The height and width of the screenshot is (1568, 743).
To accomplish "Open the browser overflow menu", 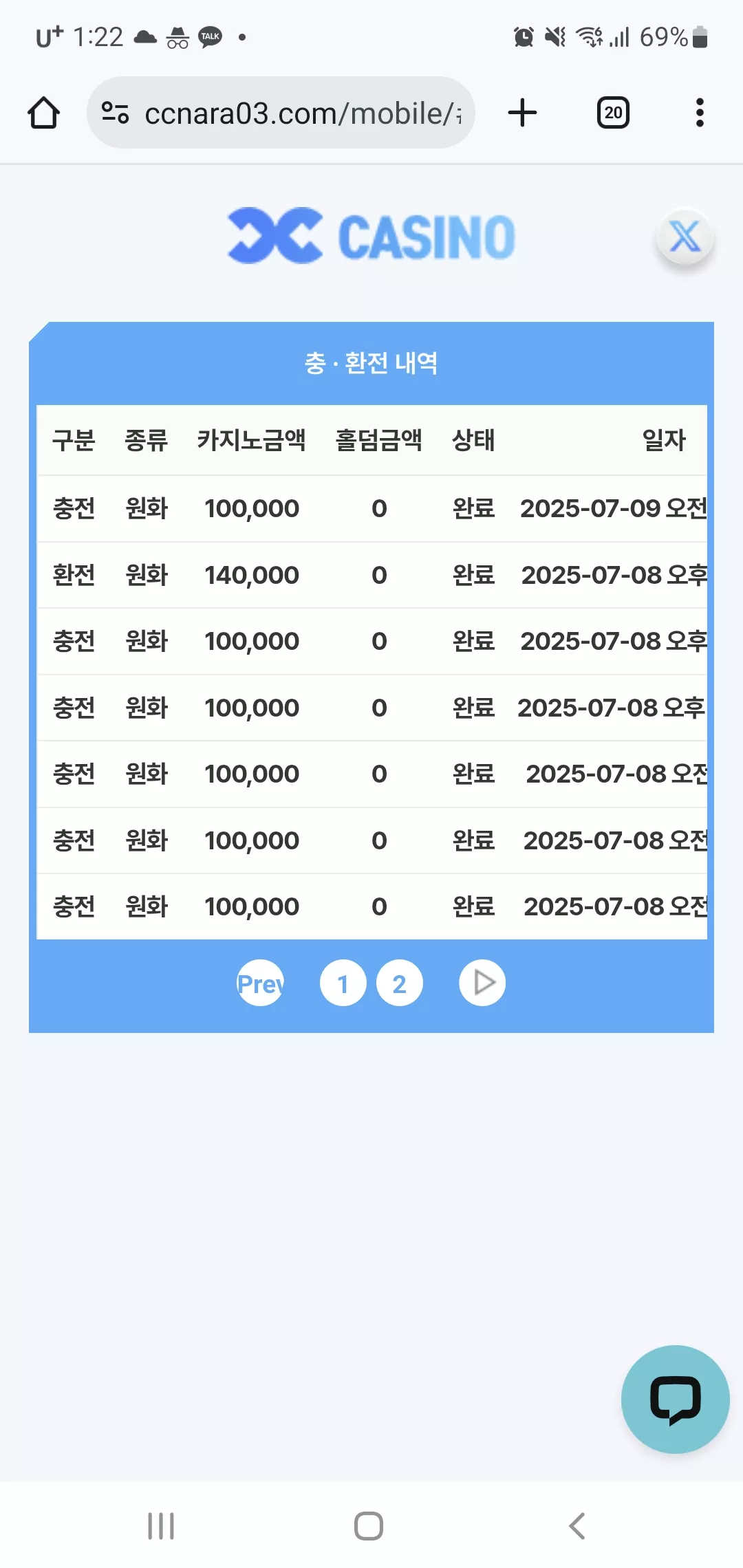I will coord(700,113).
